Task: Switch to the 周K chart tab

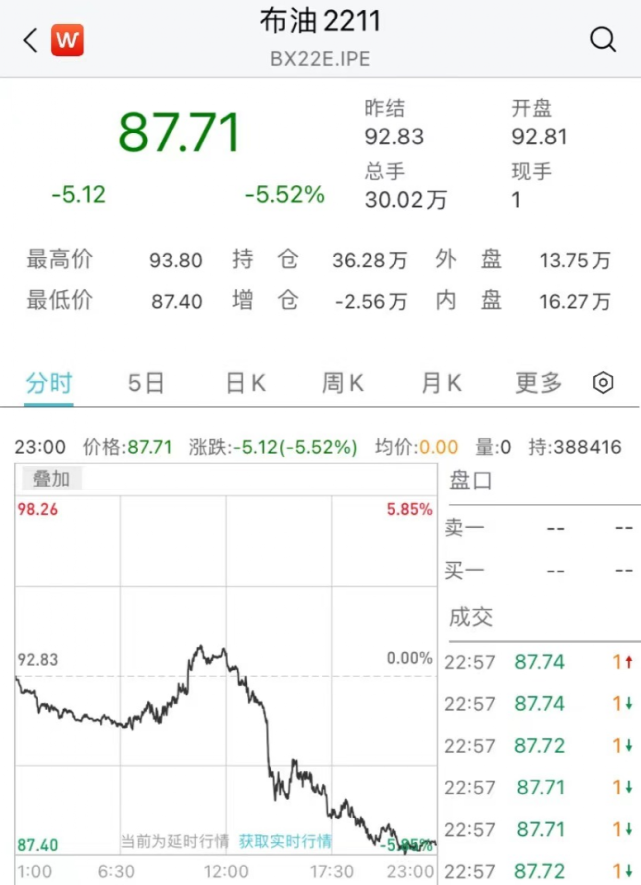Action: pyautogui.click(x=343, y=383)
